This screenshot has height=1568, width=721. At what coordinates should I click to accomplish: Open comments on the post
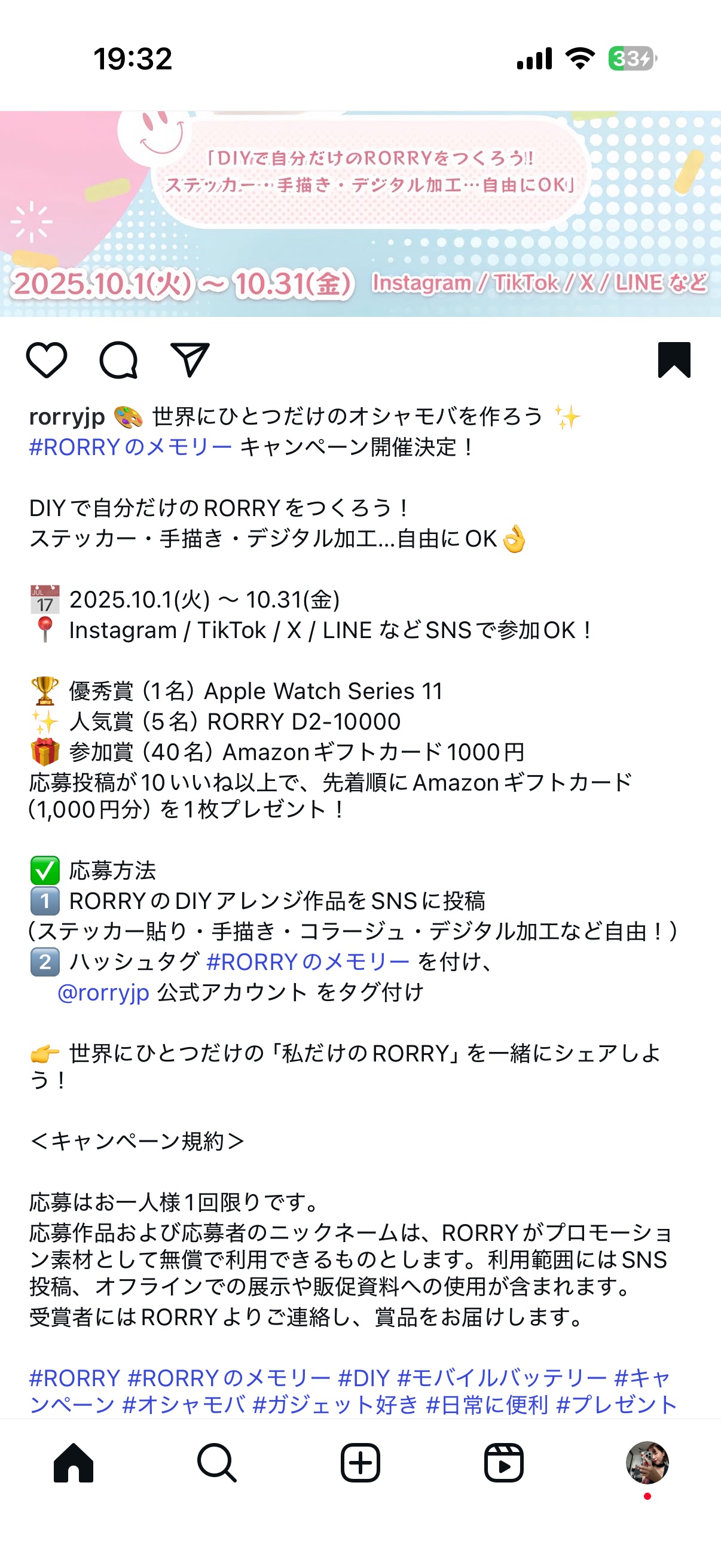click(x=118, y=360)
